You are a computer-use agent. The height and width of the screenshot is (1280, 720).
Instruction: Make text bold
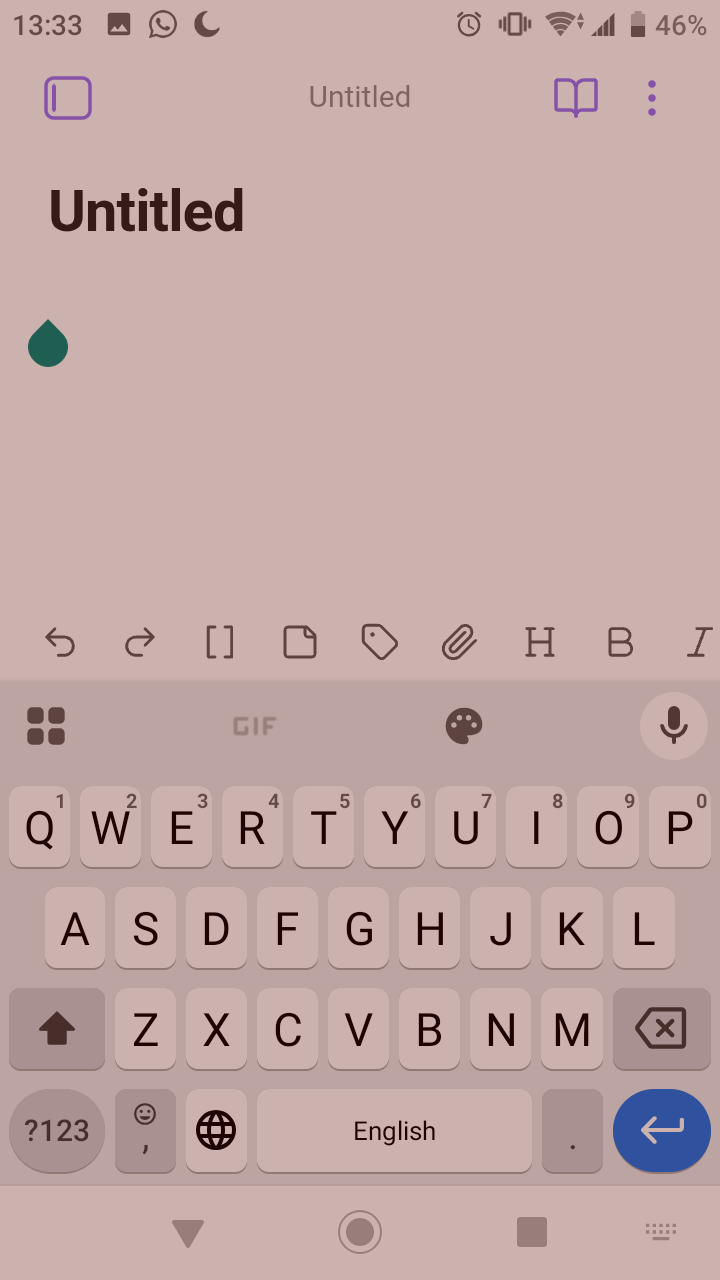click(620, 642)
